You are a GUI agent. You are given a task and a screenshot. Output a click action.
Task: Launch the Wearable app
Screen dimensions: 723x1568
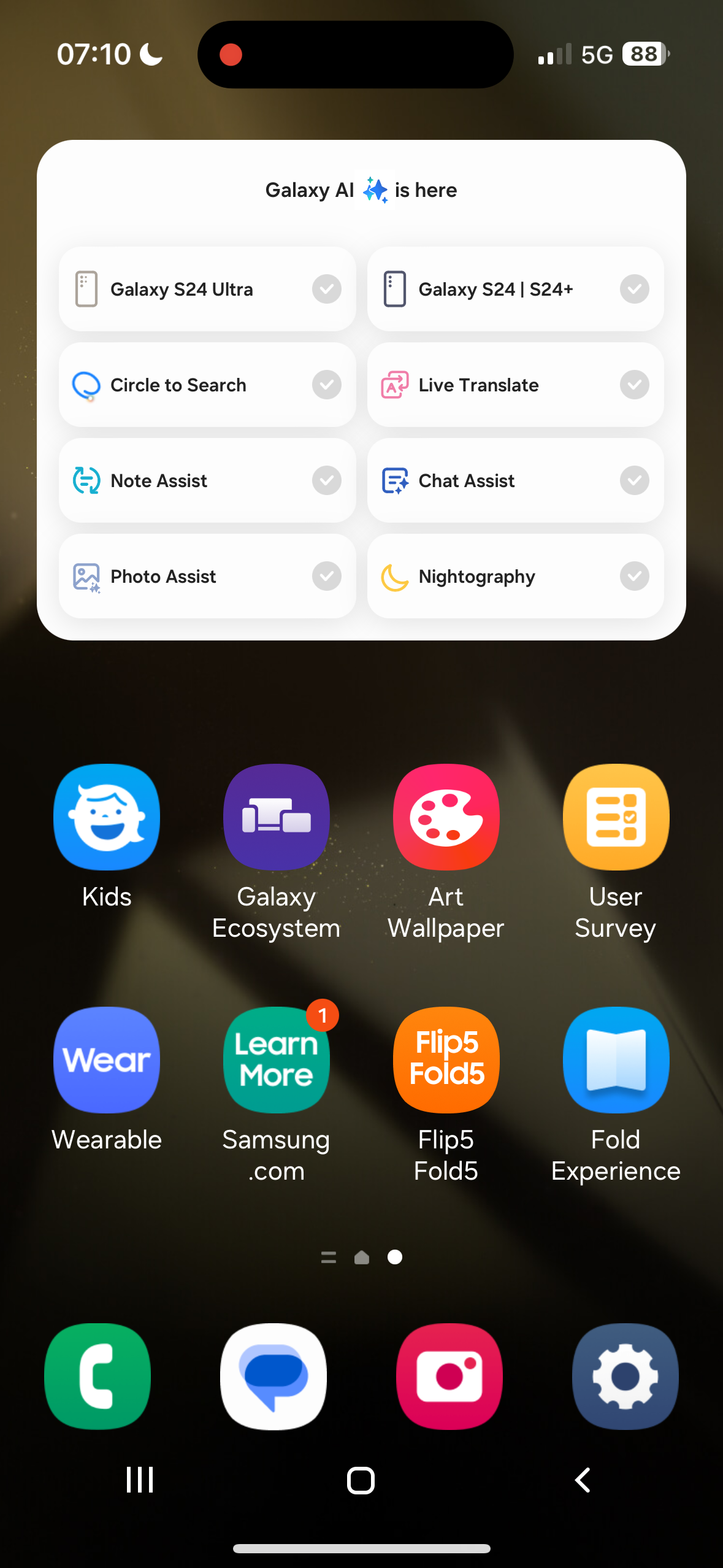(107, 1060)
